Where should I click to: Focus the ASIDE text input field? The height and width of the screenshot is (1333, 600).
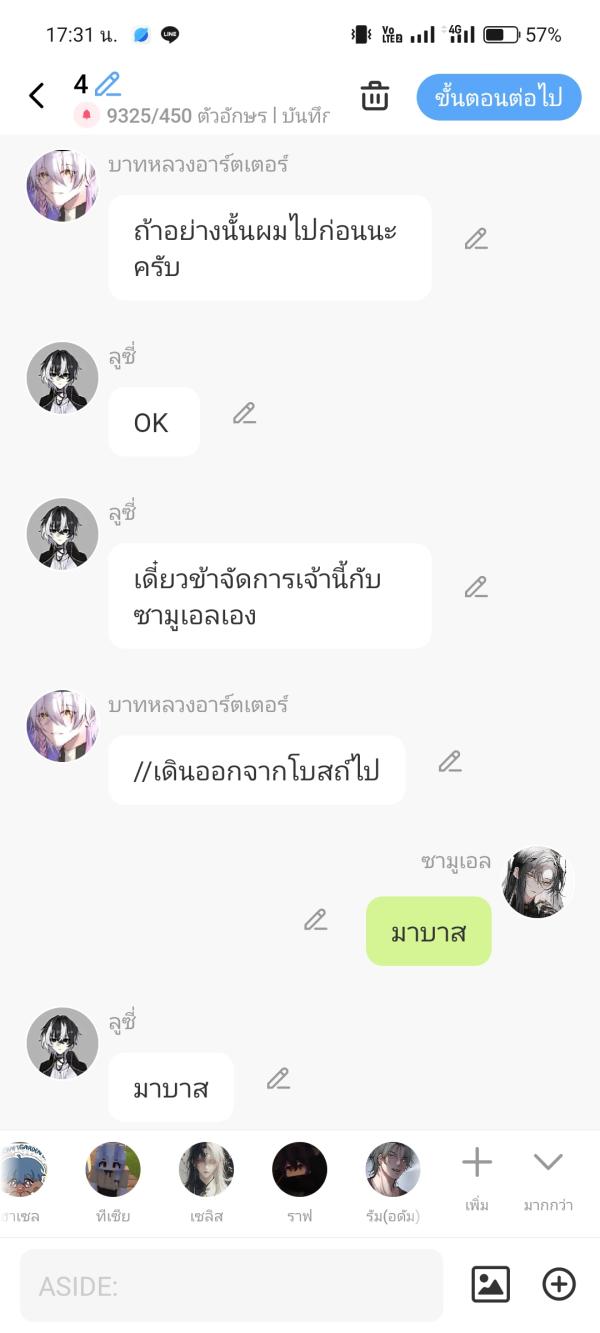tap(231, 1285)
